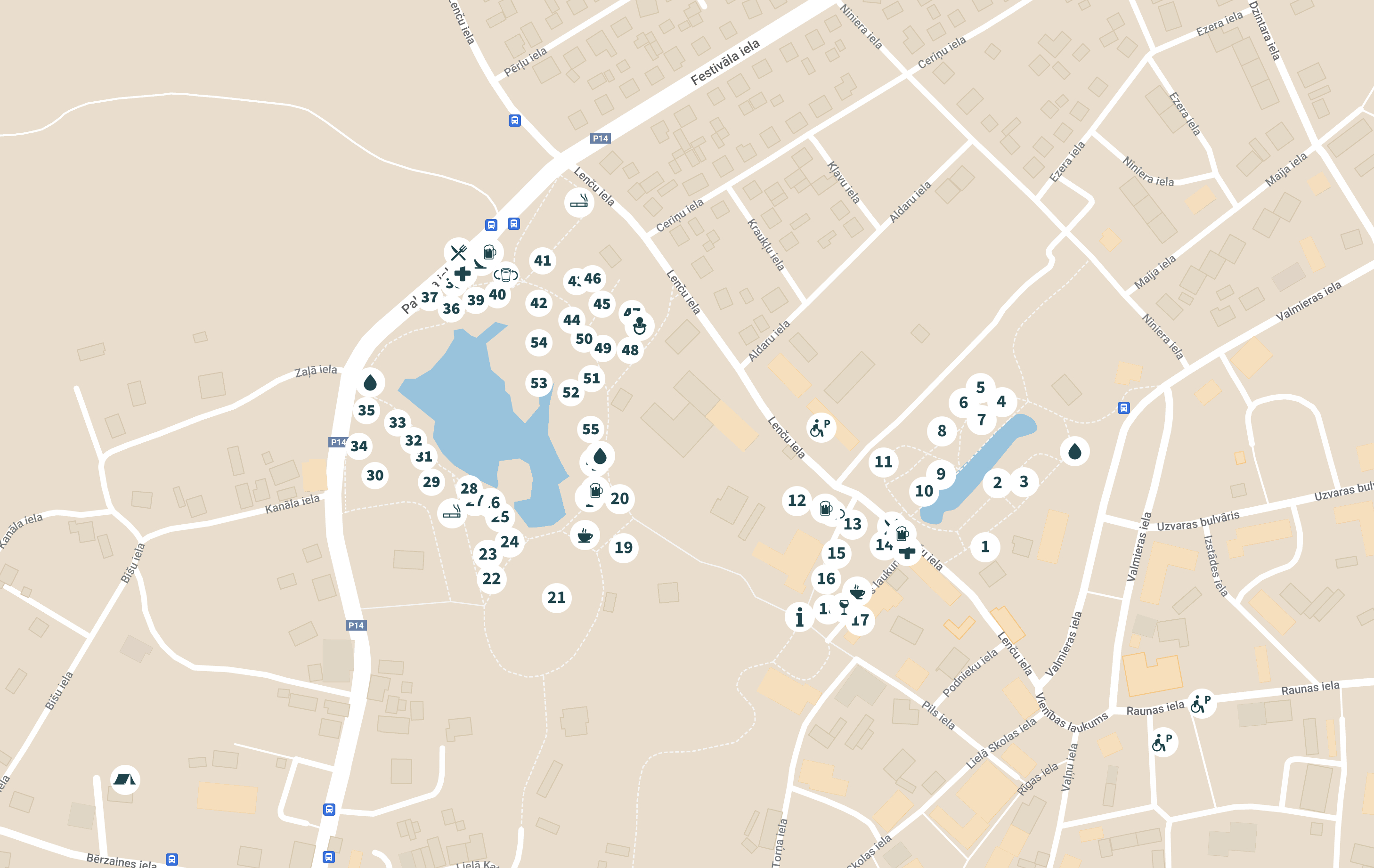
Task: Tap map marker number 3
Action: 1024,482
